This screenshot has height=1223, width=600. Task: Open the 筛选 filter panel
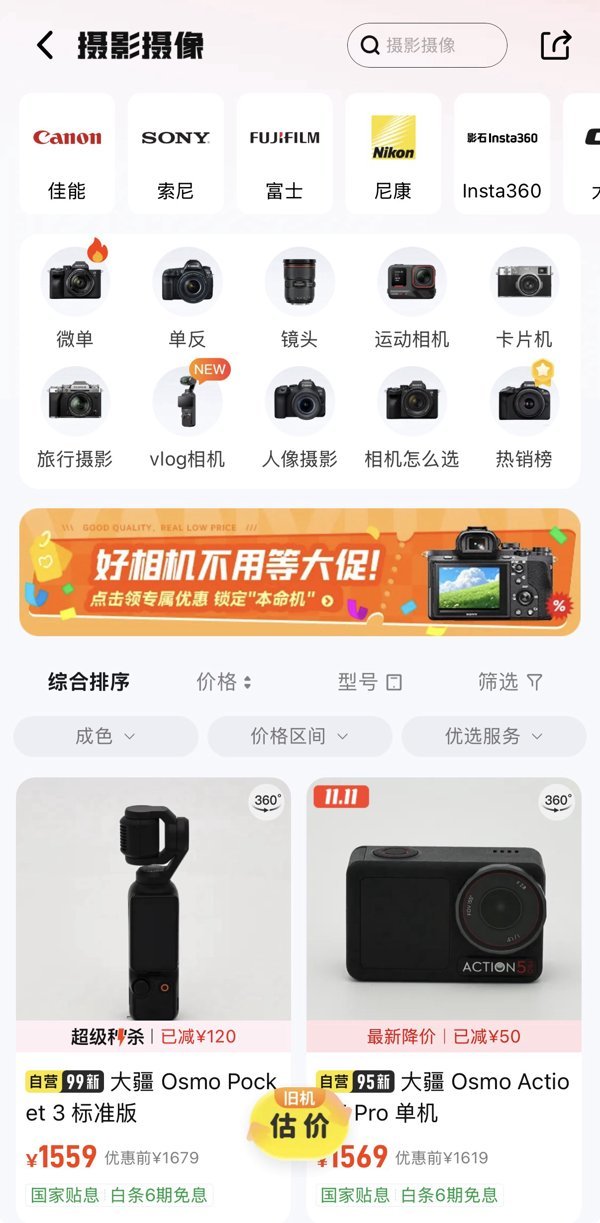point(510,682)
